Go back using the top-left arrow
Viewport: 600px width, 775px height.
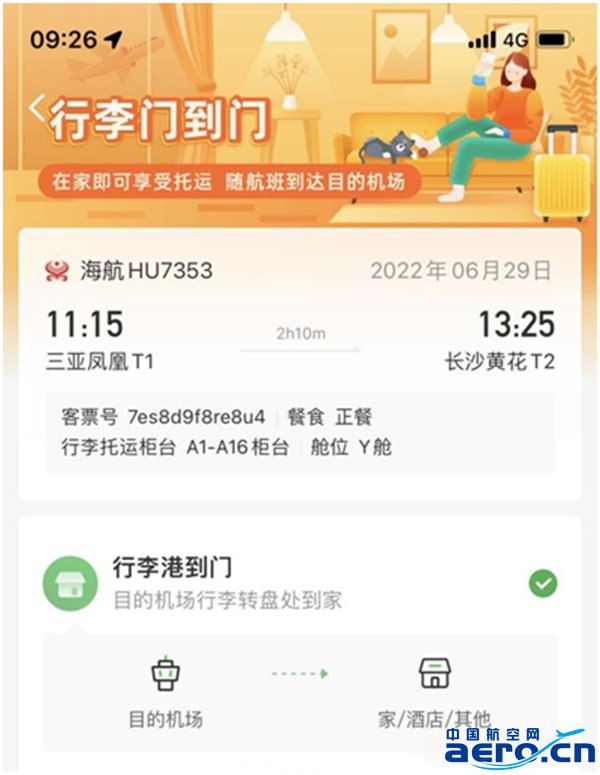click(x=38, y=110)
